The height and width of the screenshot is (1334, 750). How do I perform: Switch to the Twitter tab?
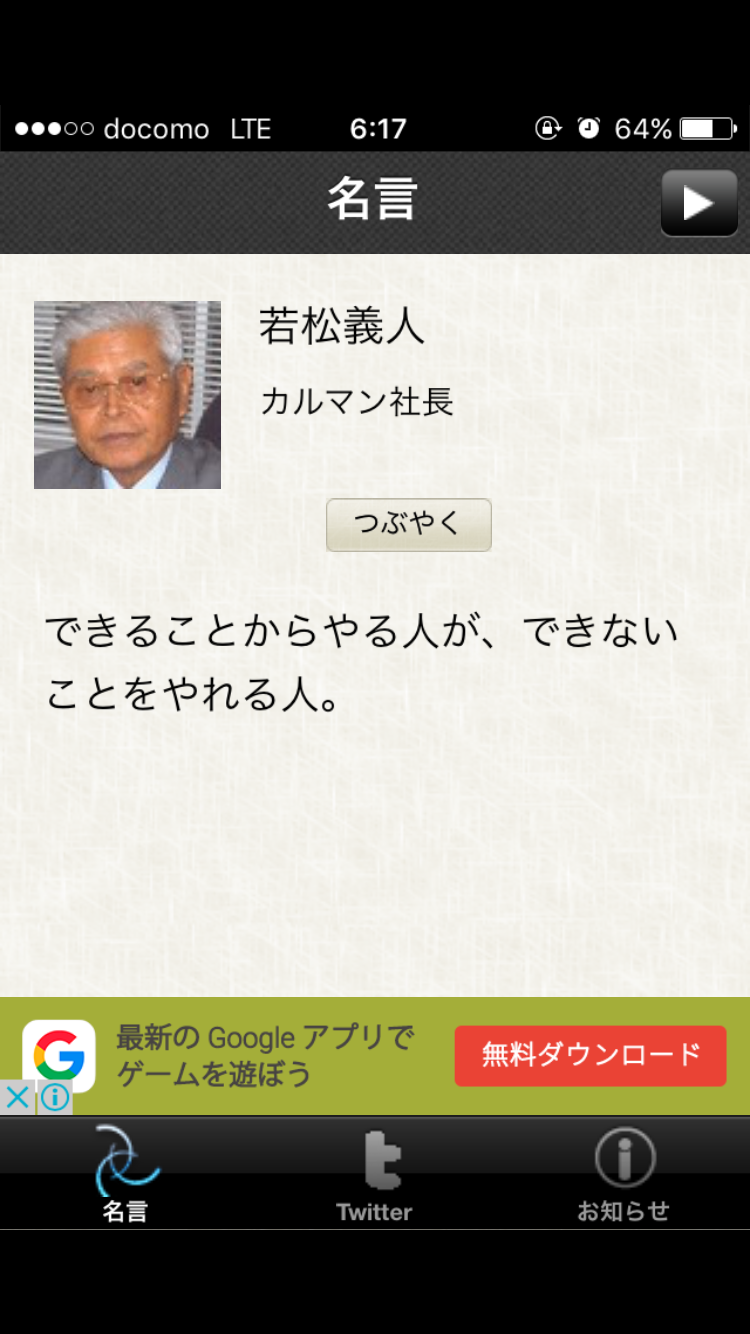pos(375,1175)
